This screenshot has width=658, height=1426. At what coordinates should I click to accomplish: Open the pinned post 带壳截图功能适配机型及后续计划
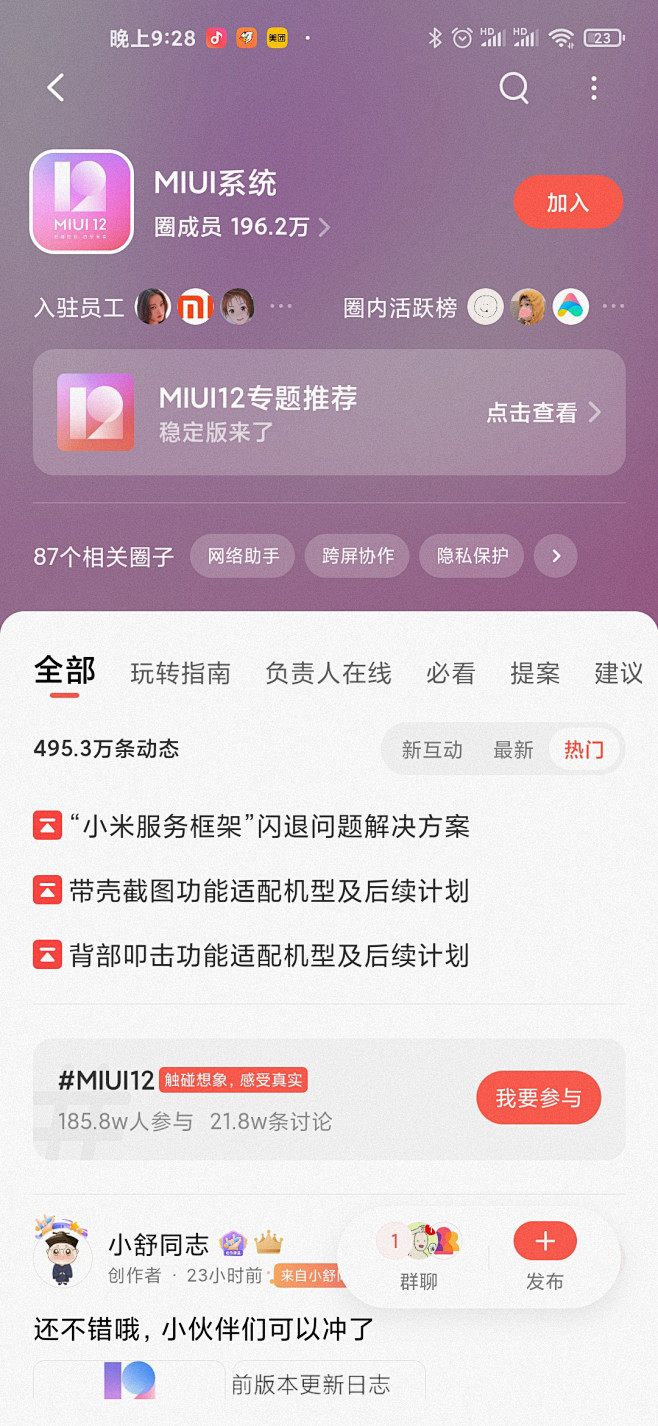pos(268,891)
